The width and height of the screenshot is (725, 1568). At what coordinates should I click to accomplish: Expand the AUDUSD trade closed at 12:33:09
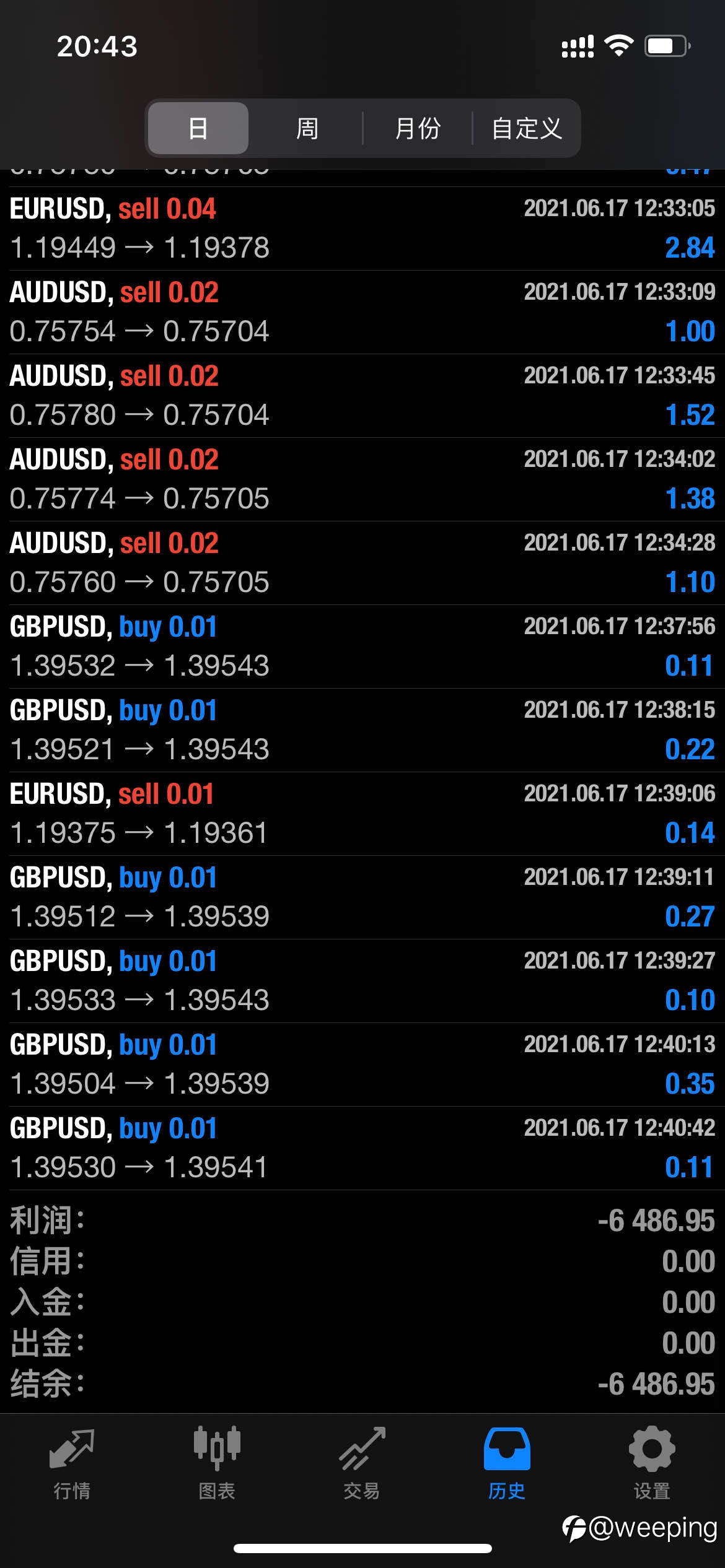[362, 312]
